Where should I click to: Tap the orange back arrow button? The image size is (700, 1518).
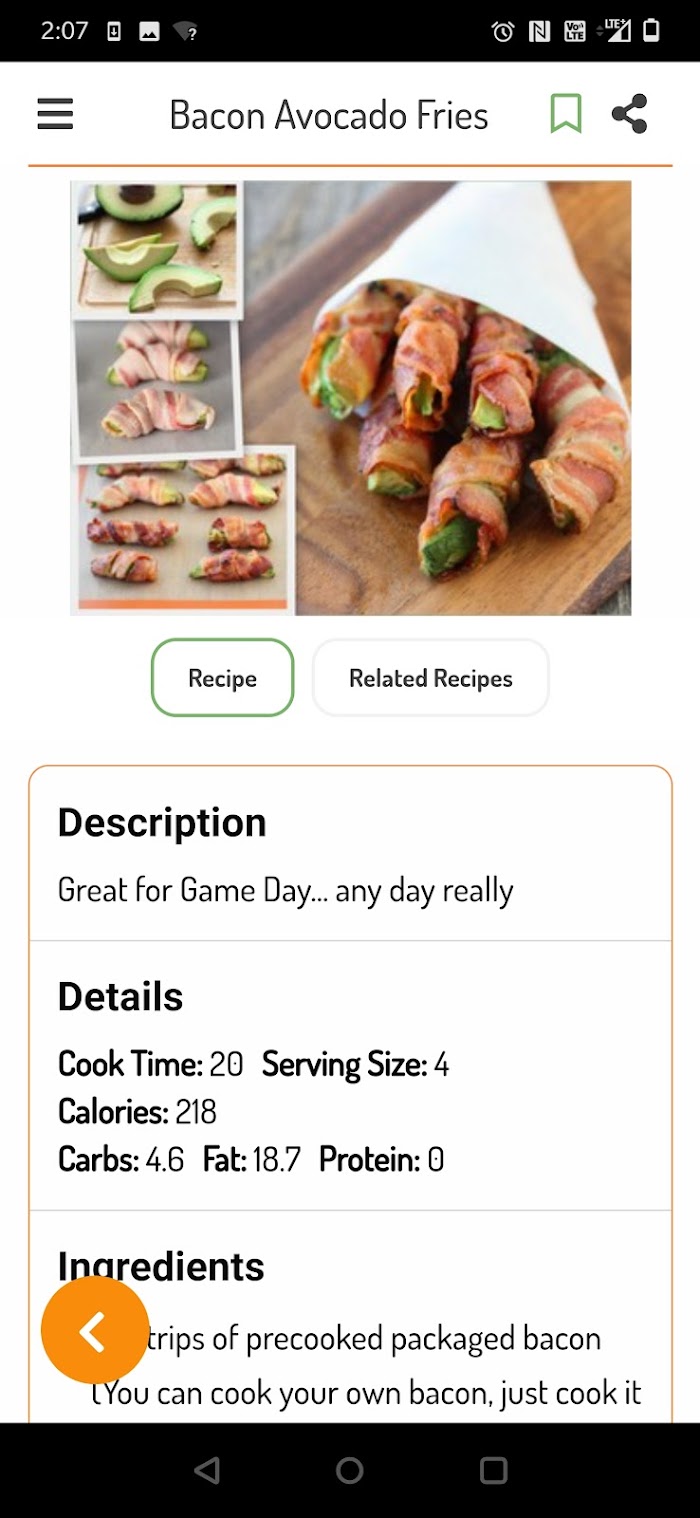click(95, 1330)
